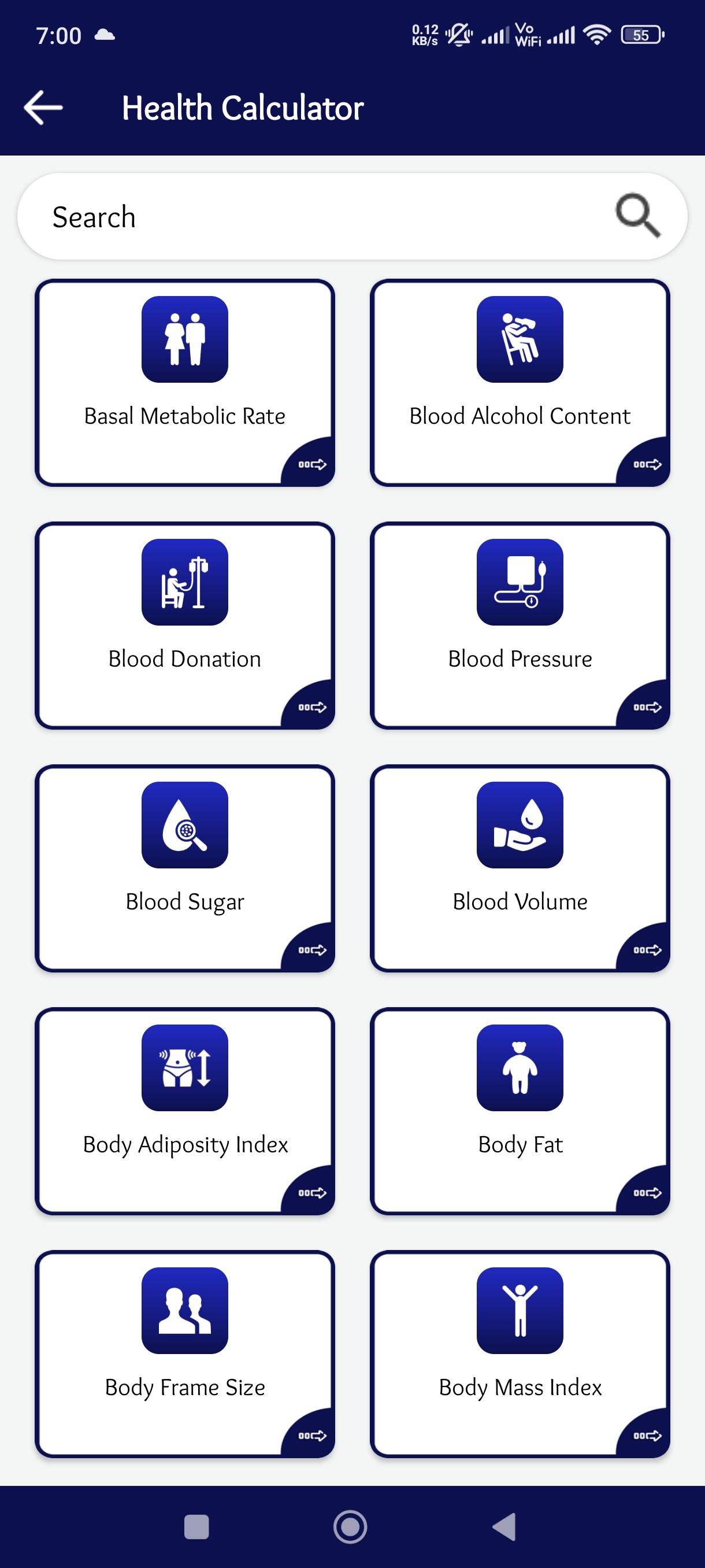Open the Blood Volume calculator
This screenshot has width=705, height=1568.
click(520, 868)
